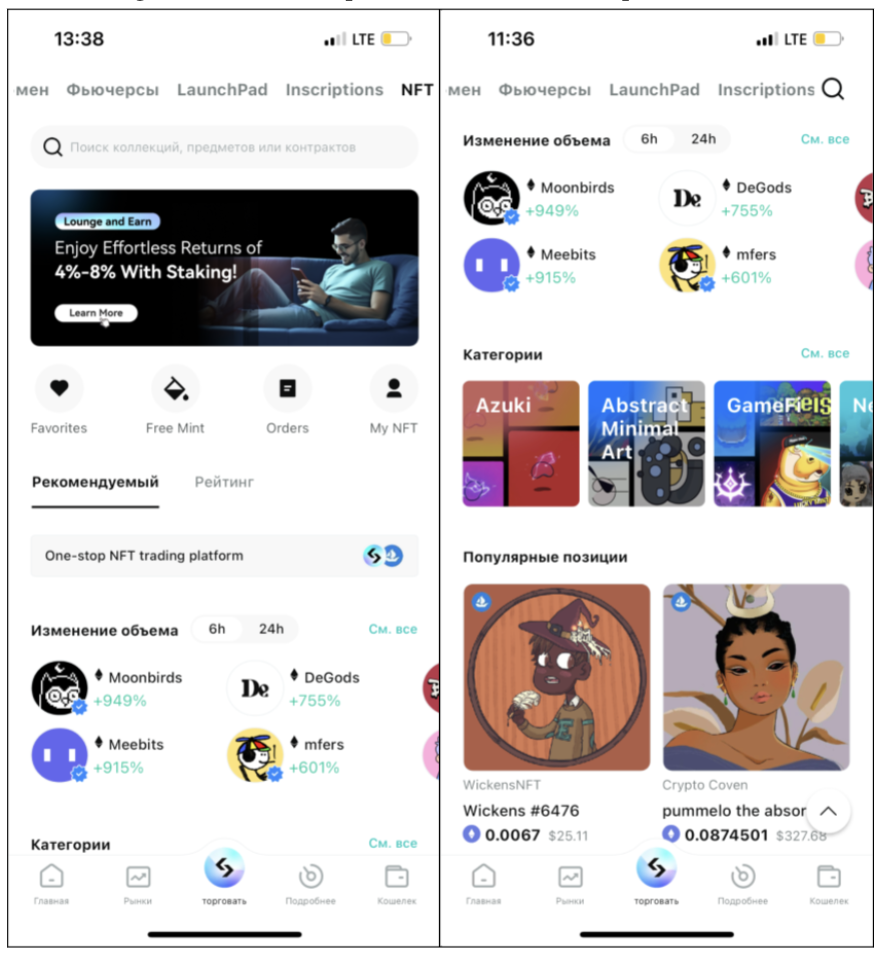The height and width of the screenshot is (962, 882).
Task: Select the Рекомендуемый tab
Action: tap(95, 482)
